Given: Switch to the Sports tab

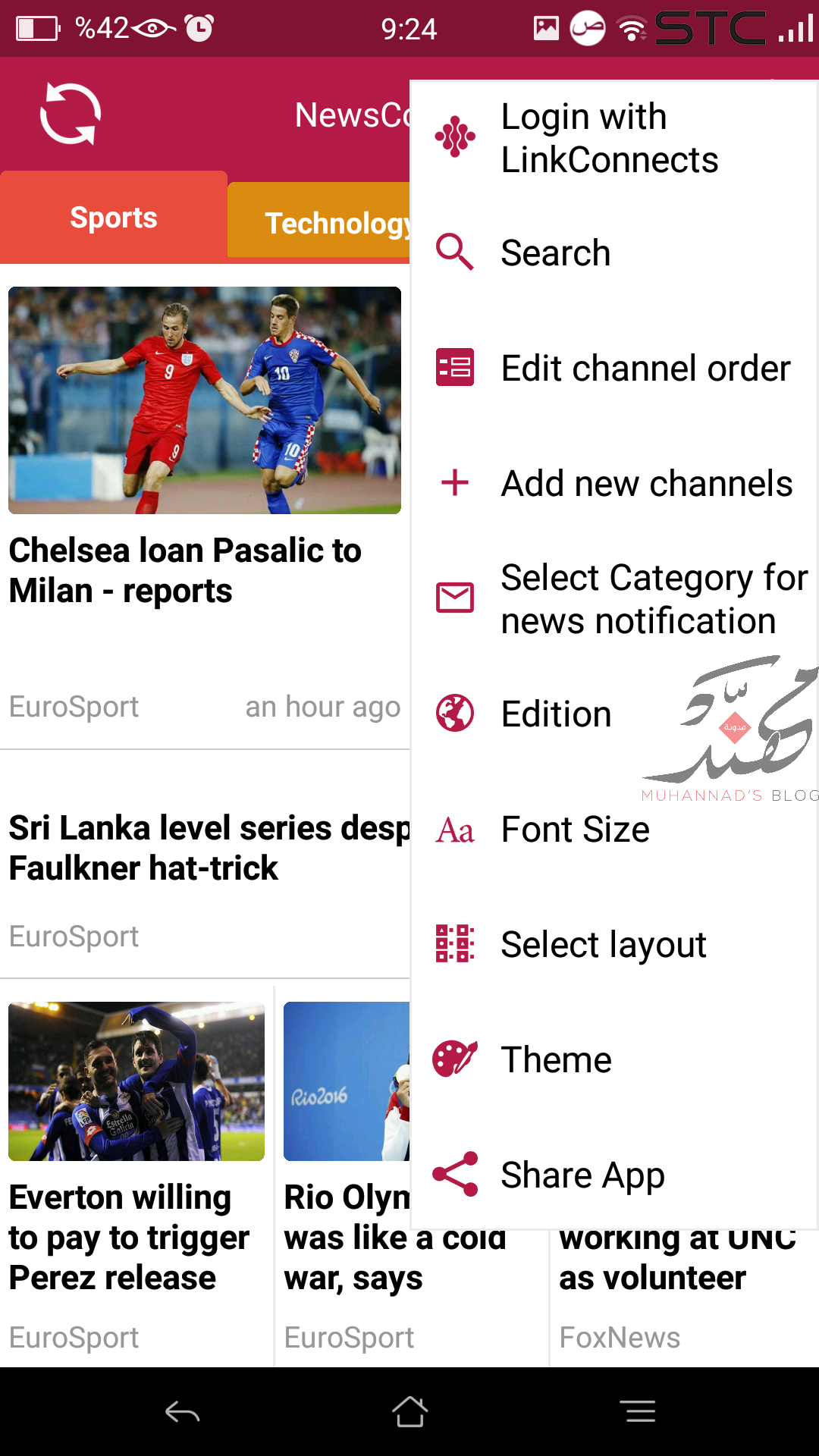Looking at the screenshot, I should tap(114, 218).
